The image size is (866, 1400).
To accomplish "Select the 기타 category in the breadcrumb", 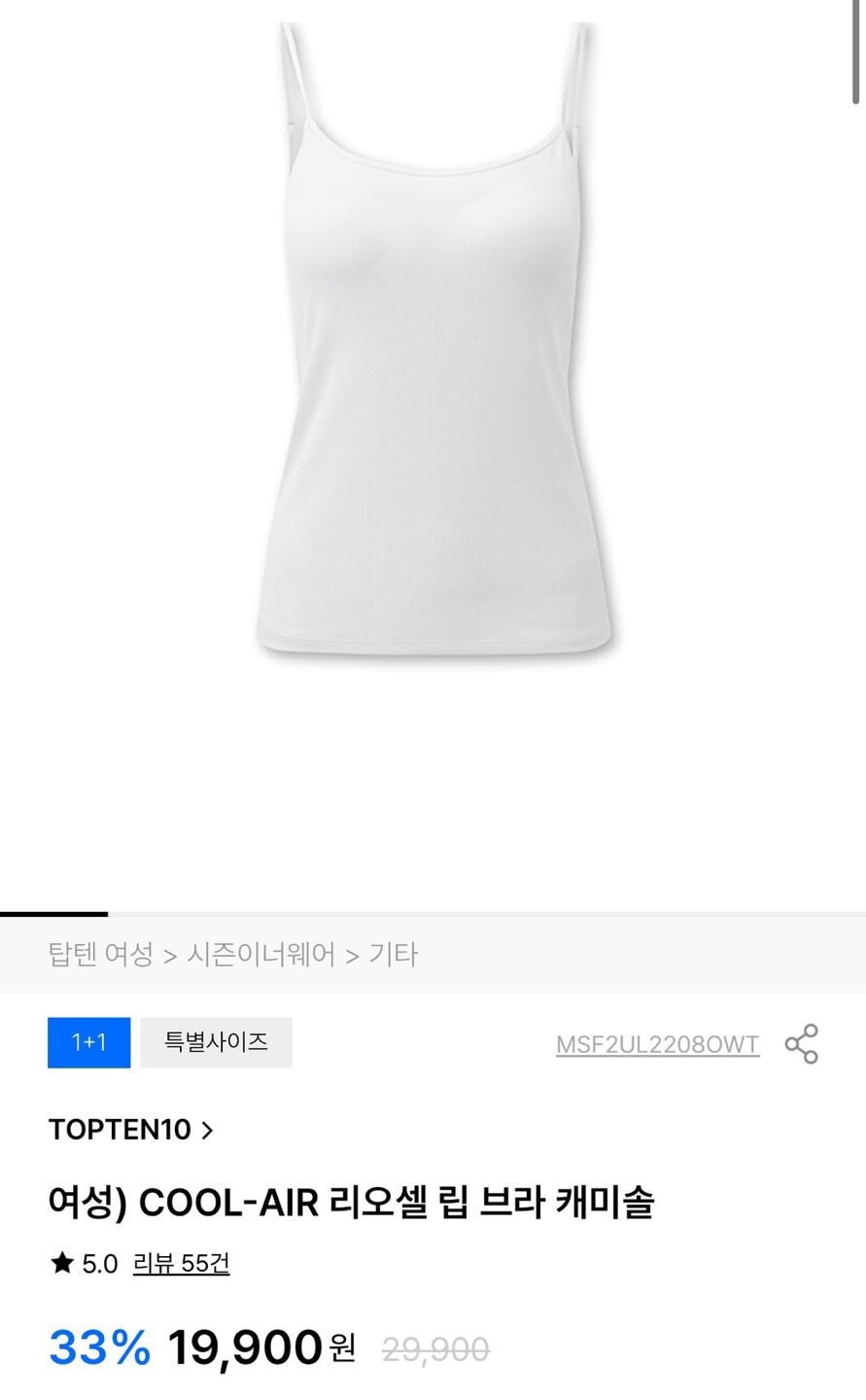I will click(x=392, y=955).
